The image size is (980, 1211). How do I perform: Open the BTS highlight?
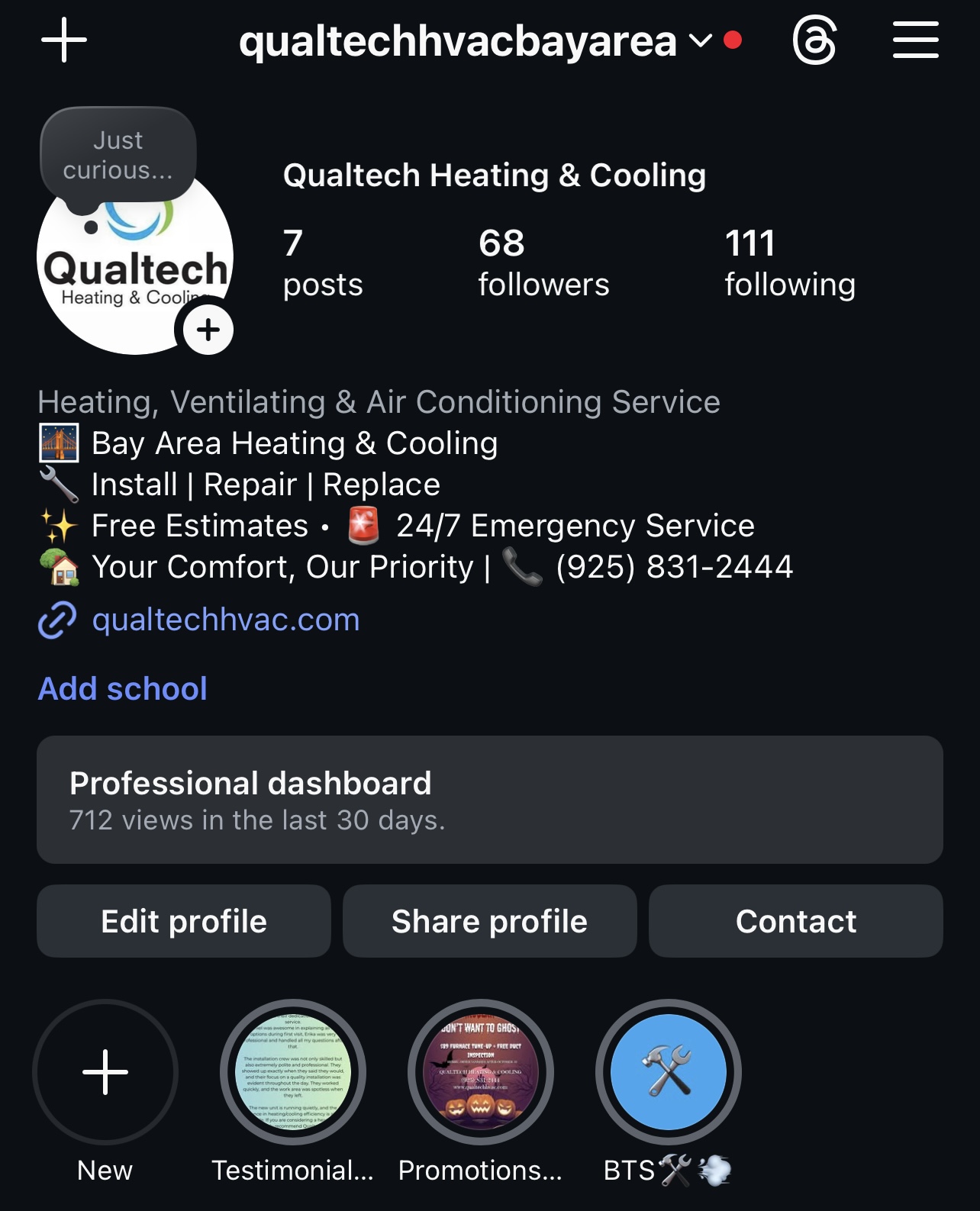click(669, 1072)
